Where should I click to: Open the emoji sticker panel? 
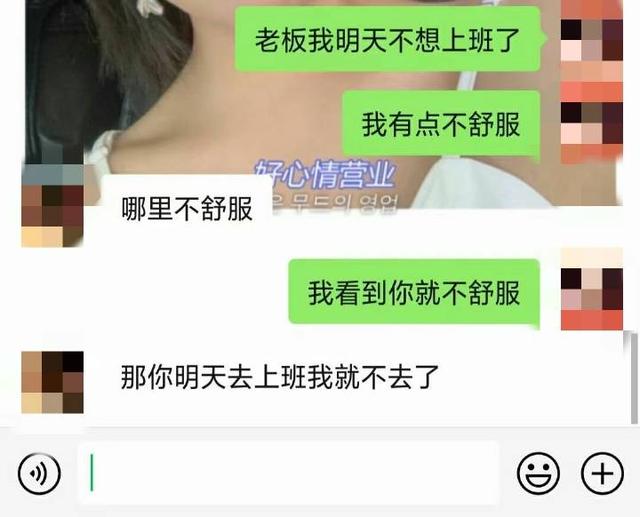click(538, 473)
